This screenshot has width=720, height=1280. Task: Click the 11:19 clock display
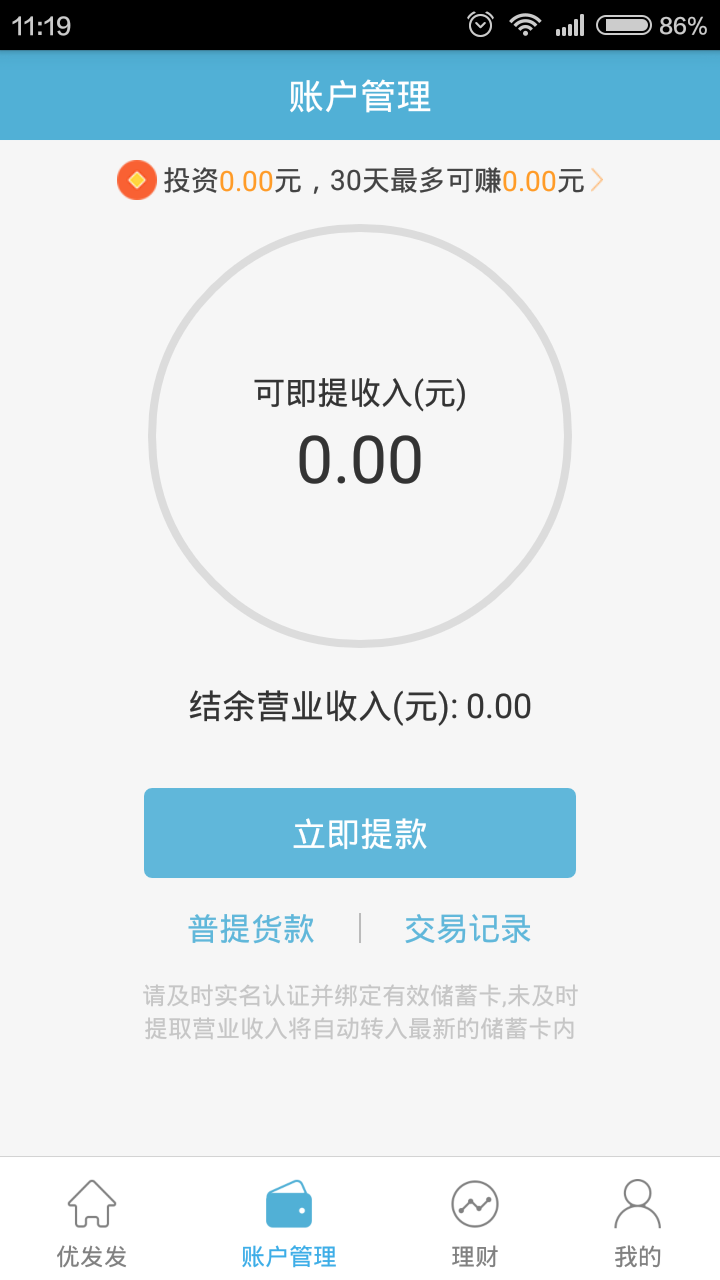(x=42, y=24)
